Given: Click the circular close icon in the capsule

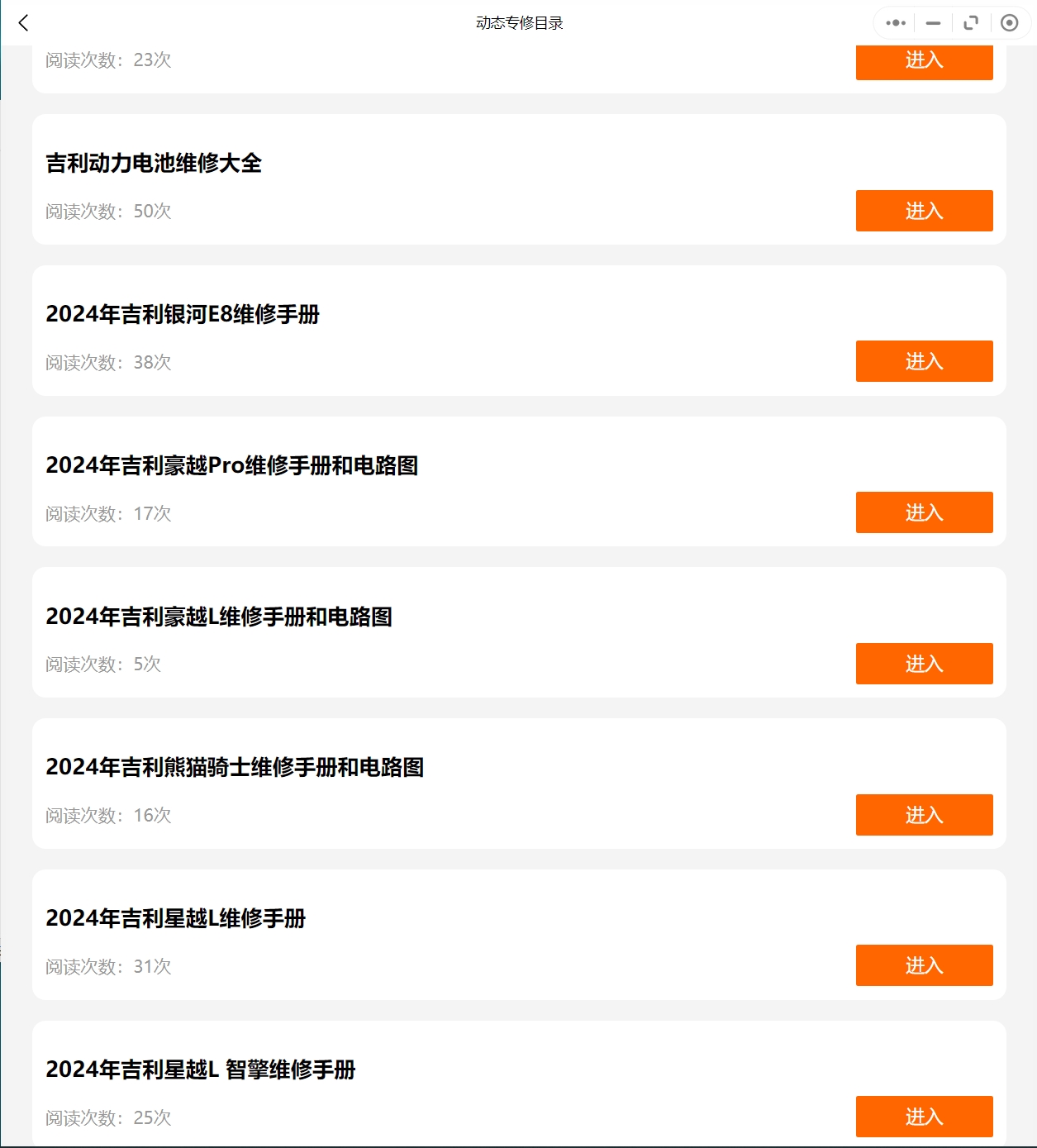Looking at the screenshot, I should click(1008, 22).
